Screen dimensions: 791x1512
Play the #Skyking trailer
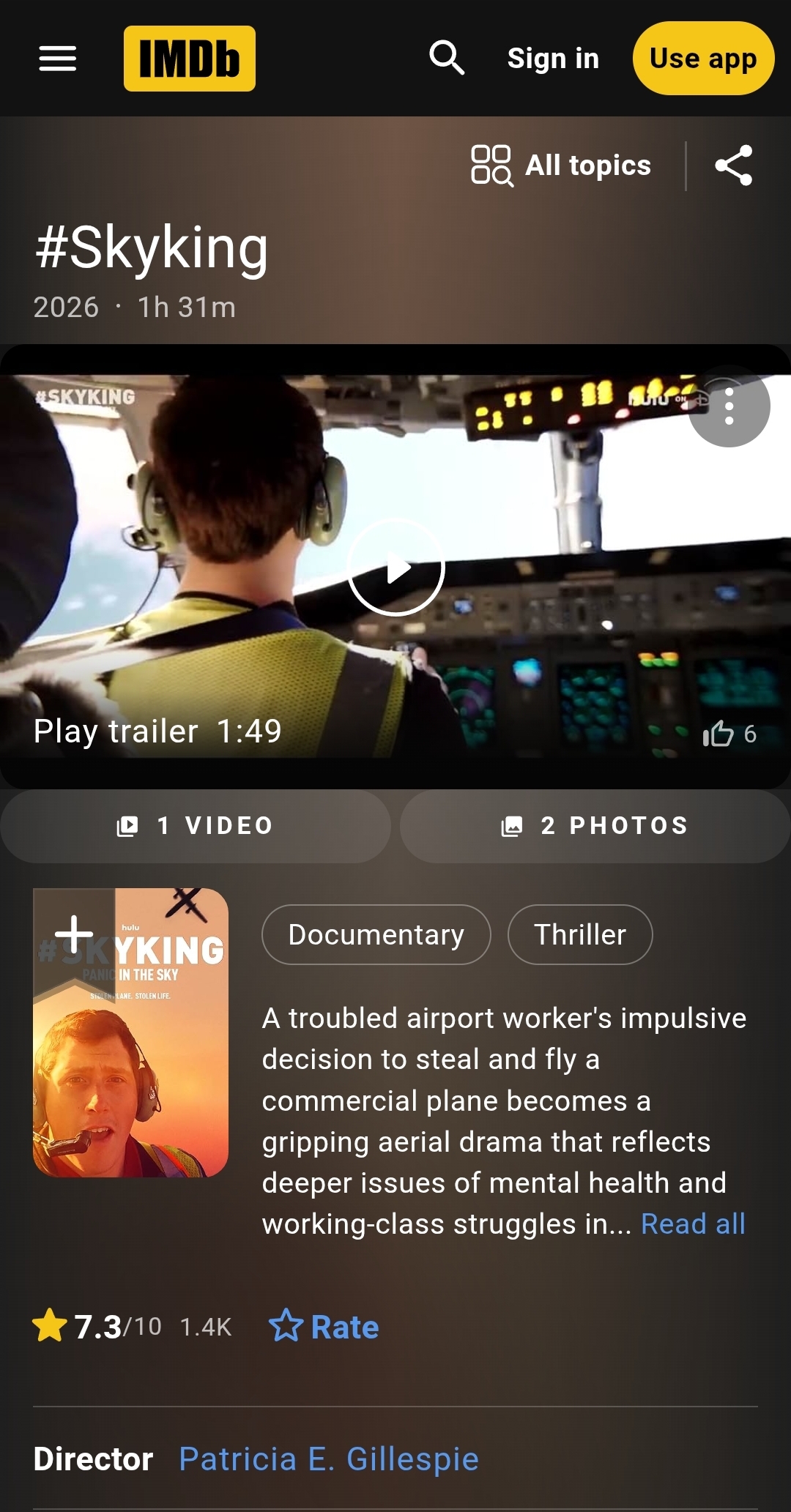[396, 567]
